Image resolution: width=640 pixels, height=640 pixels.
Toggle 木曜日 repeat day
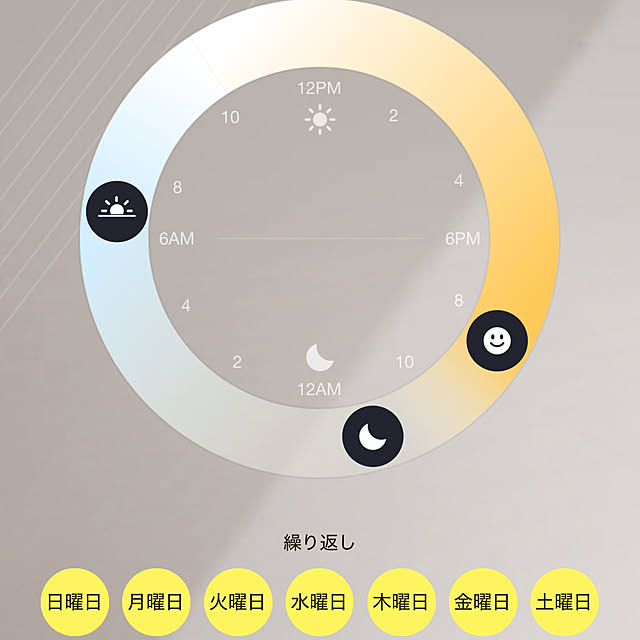[x=401, y=602]
